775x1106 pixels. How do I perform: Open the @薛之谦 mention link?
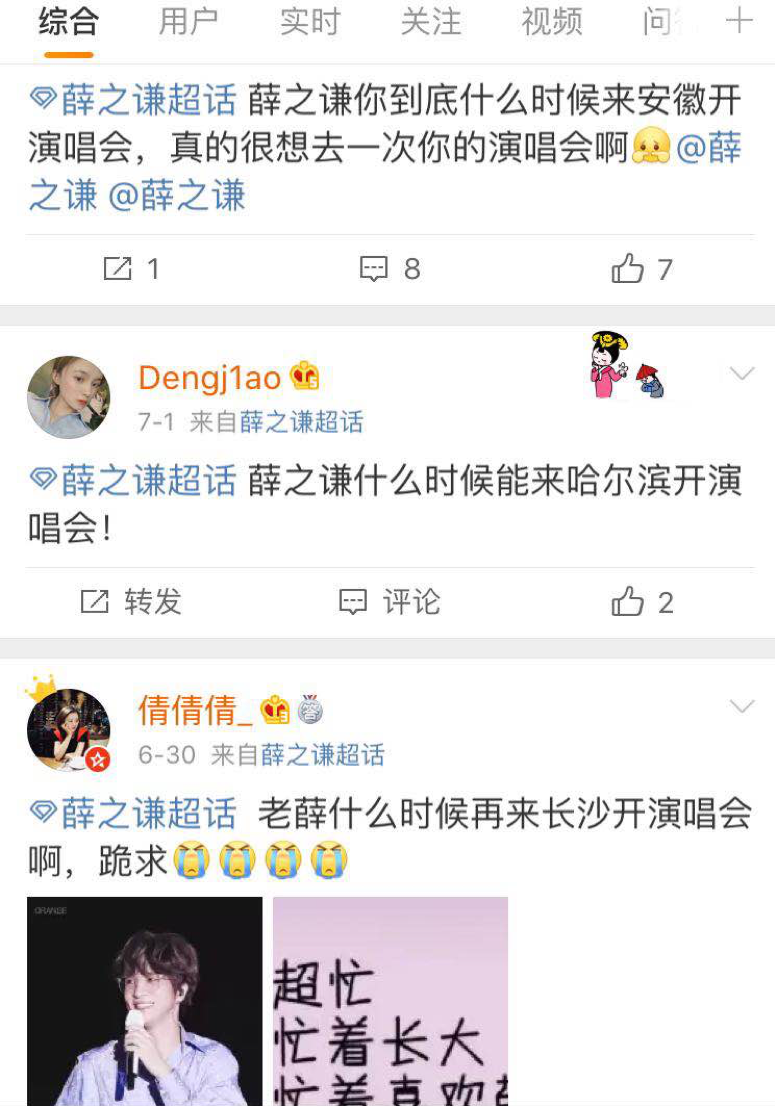[176, 195]
